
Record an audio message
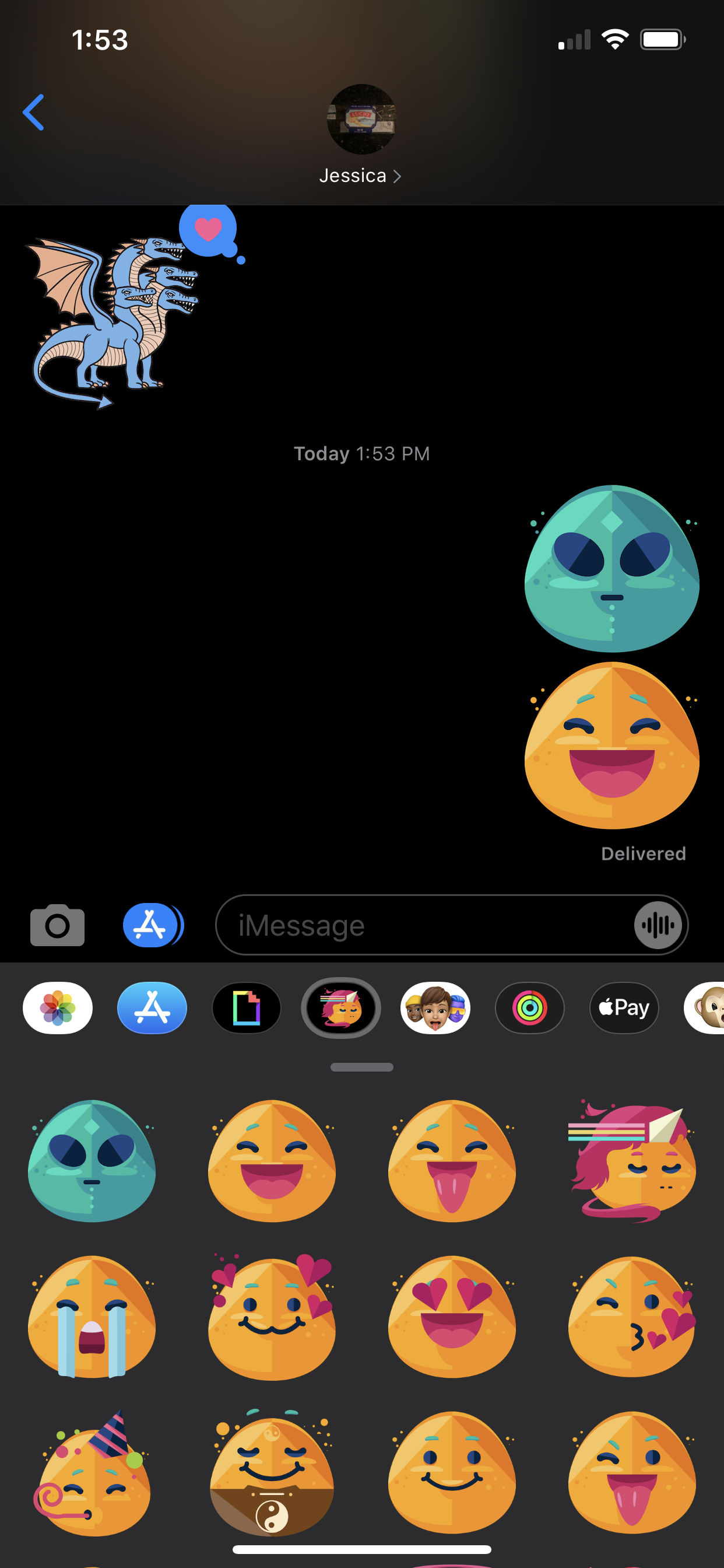pos(658,925)
